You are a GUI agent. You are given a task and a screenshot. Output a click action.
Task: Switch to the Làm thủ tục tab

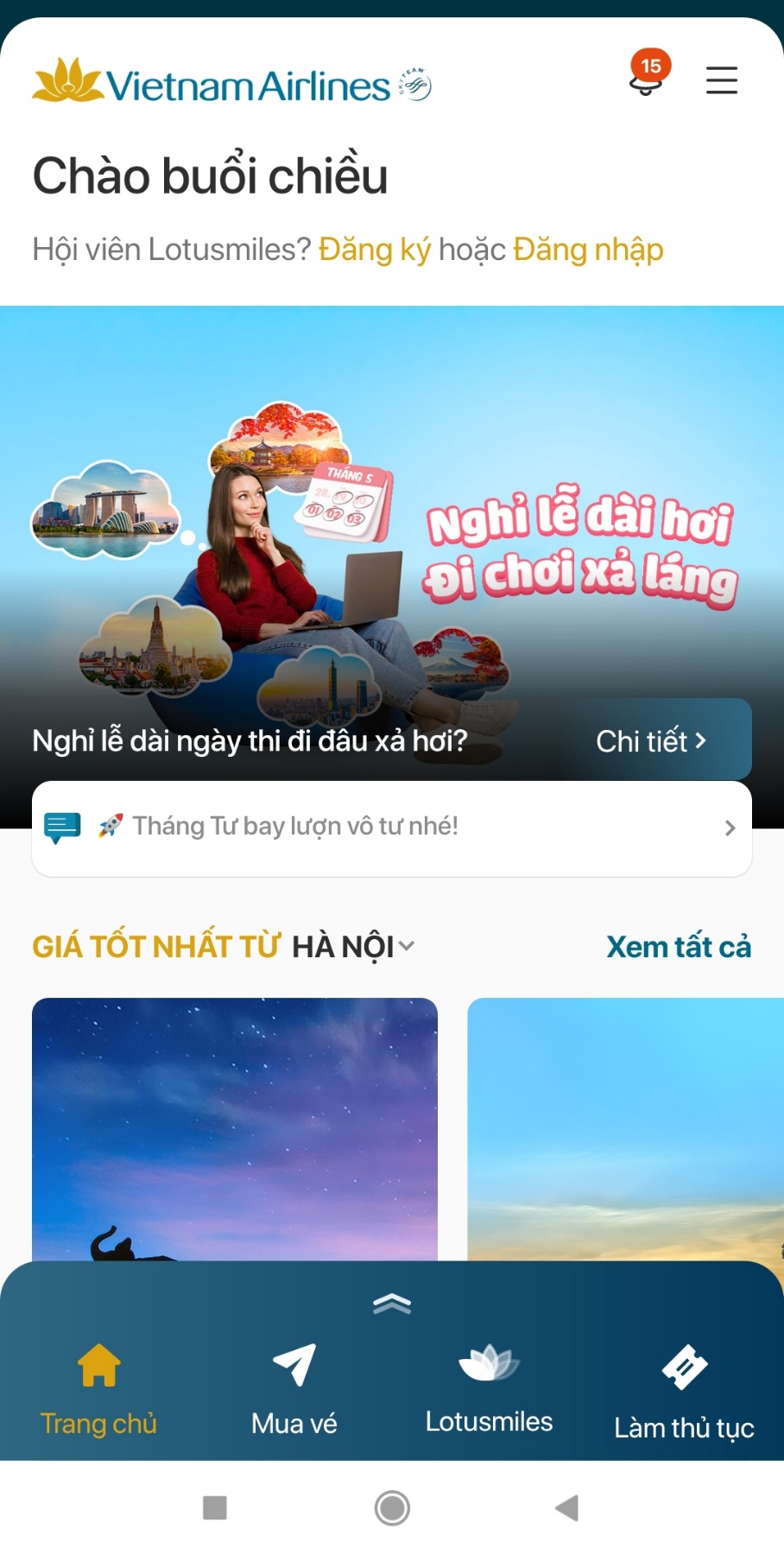click(x=684, y=1391)
